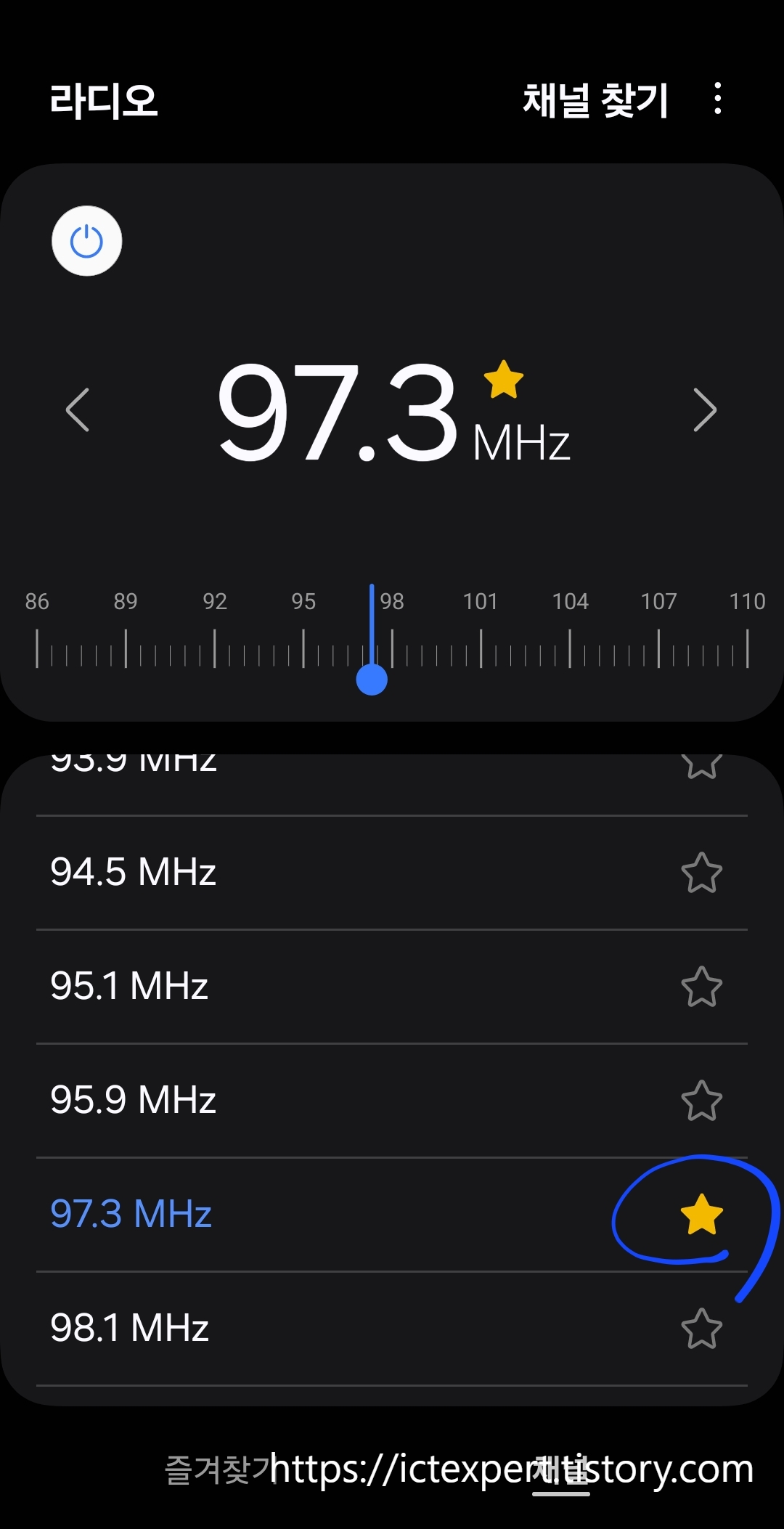
Task: Add 95.9 MHz to favorites
Action: 701,1101
